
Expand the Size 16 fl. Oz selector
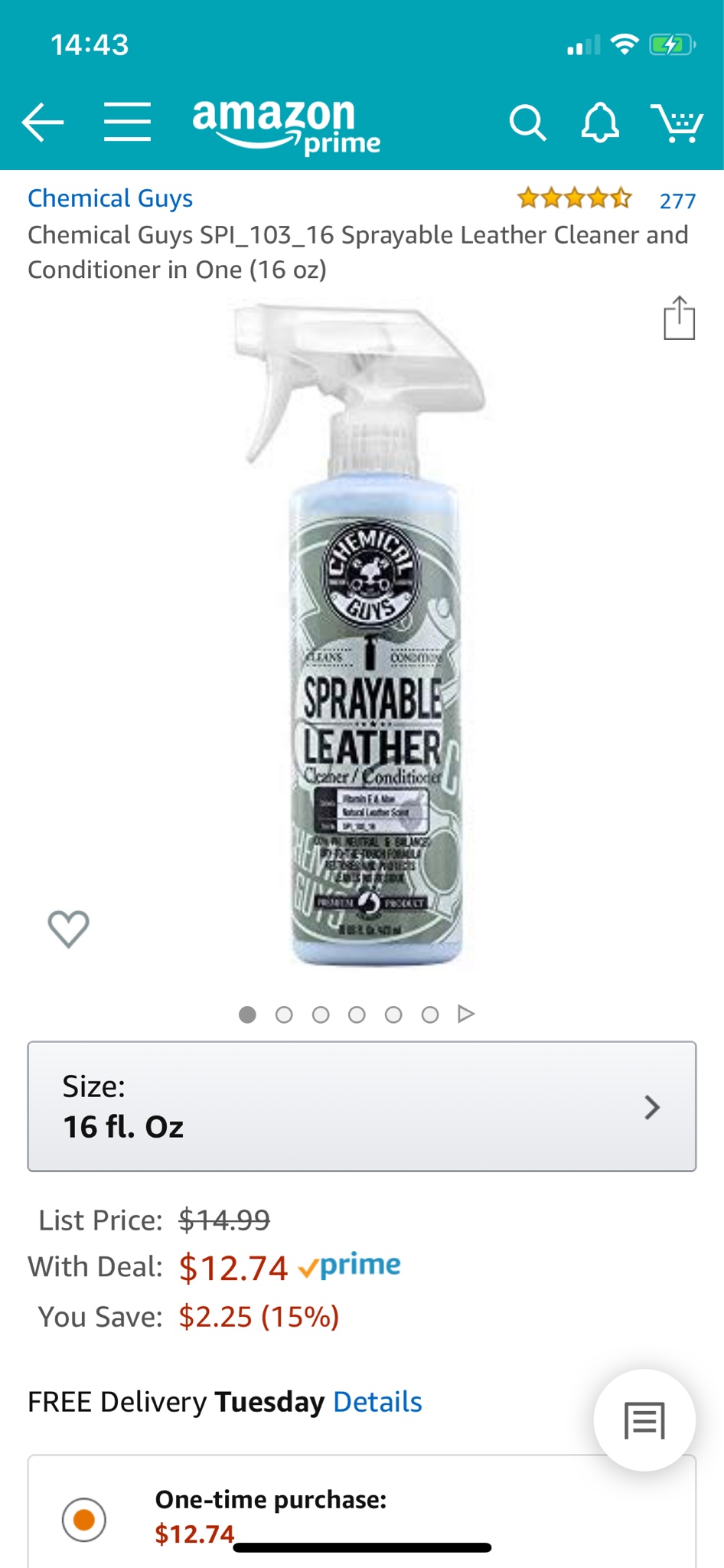coord(362,1106)
